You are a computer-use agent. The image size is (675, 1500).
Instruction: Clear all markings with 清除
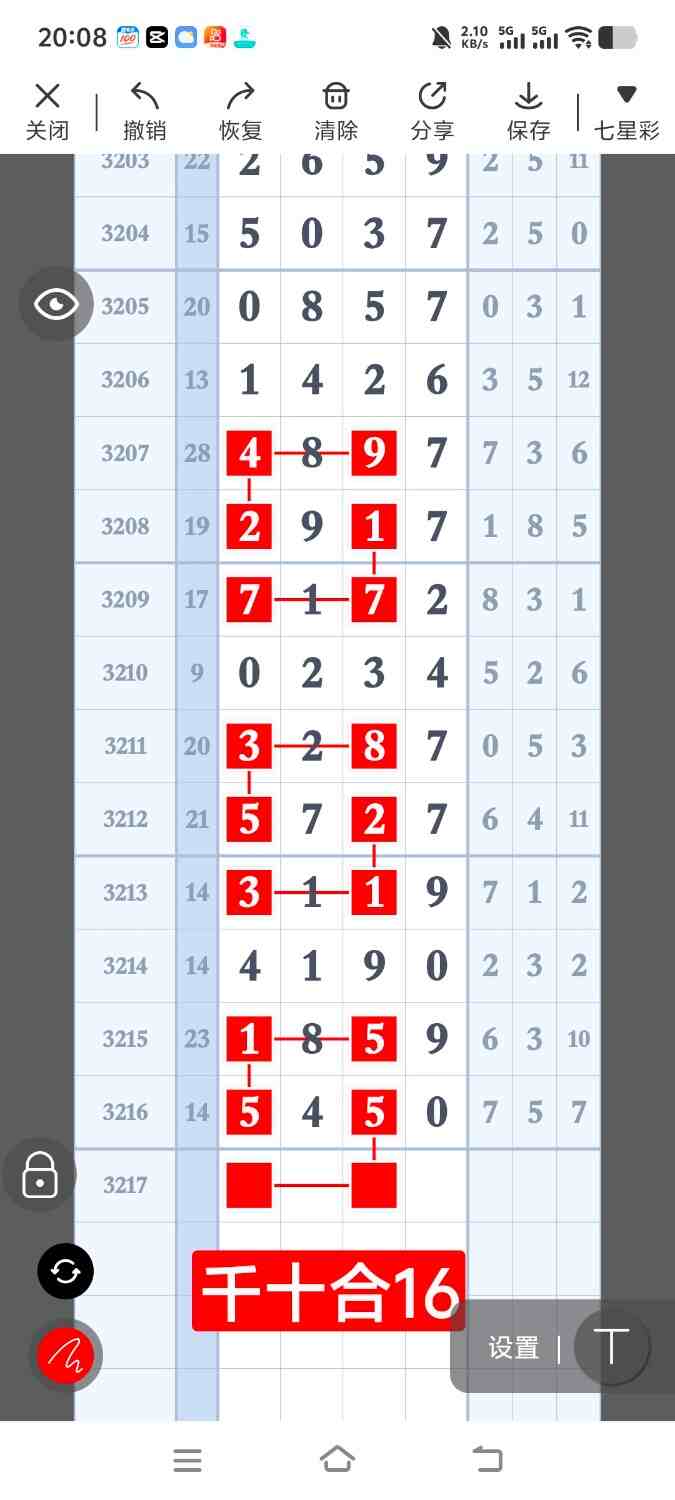click(336, 111)
